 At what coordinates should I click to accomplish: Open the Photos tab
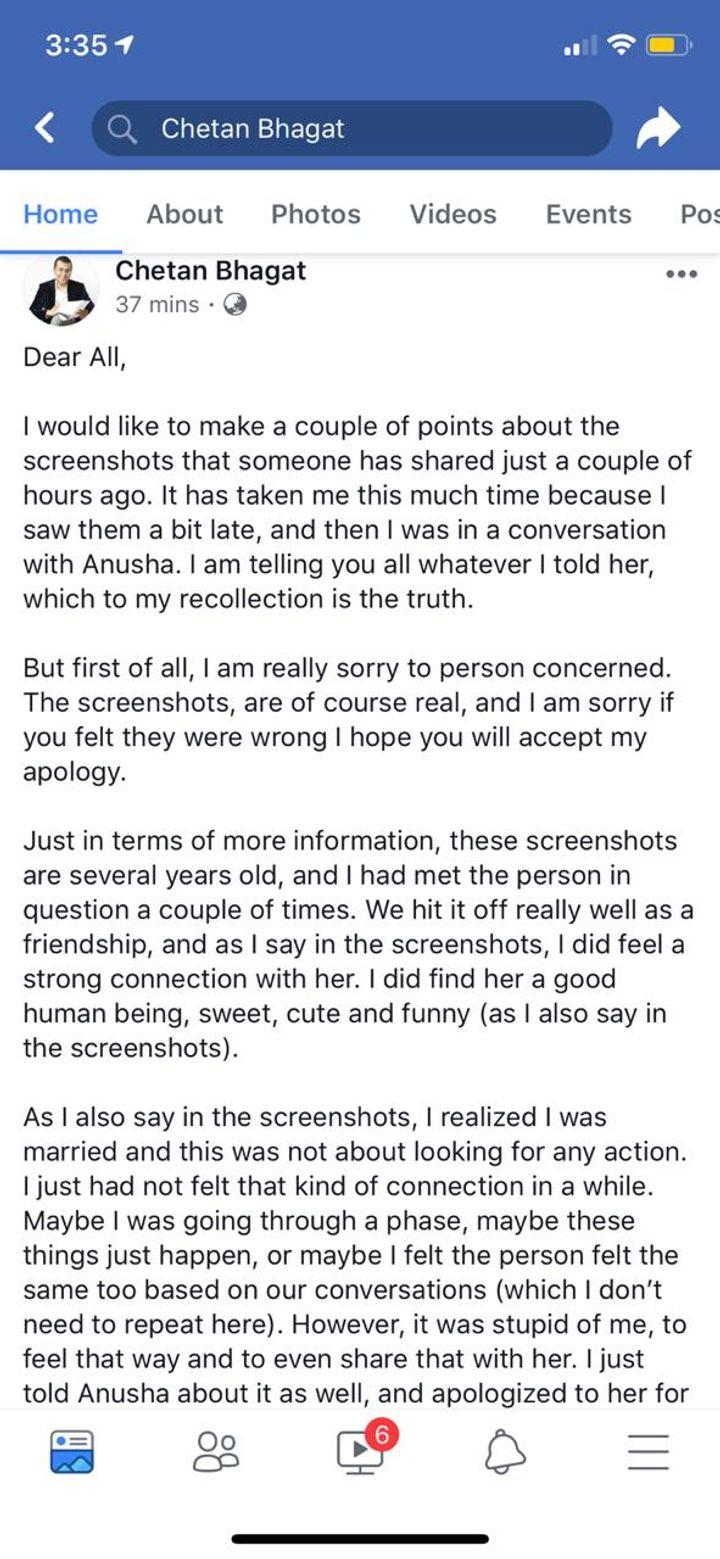click(316, 214)
